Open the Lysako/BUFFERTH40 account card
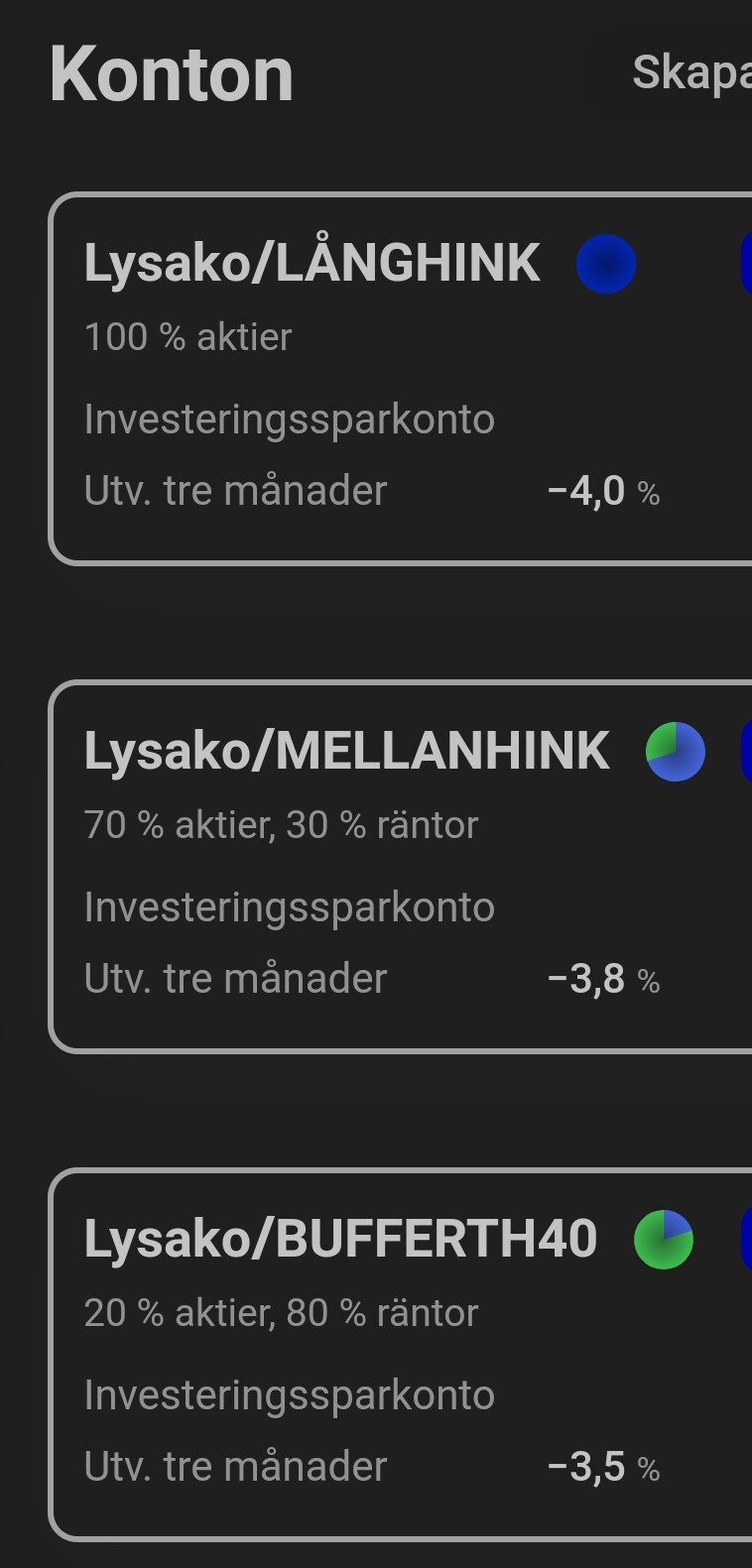 point(397,1355)
